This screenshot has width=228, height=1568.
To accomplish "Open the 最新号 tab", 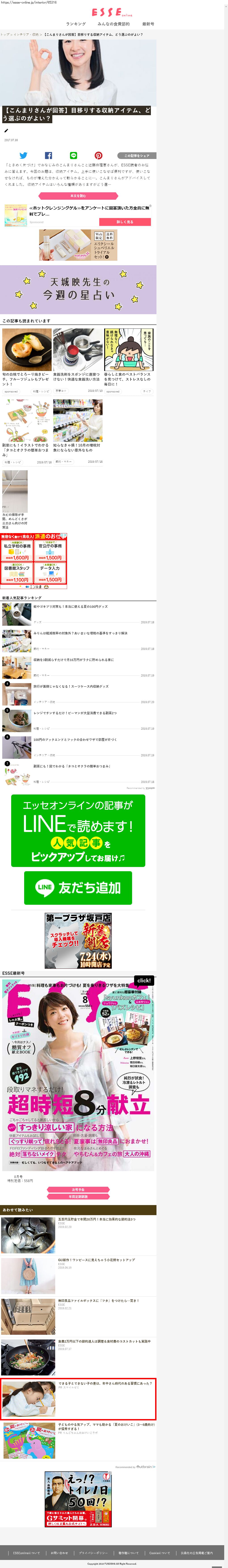I will (148, 24).
